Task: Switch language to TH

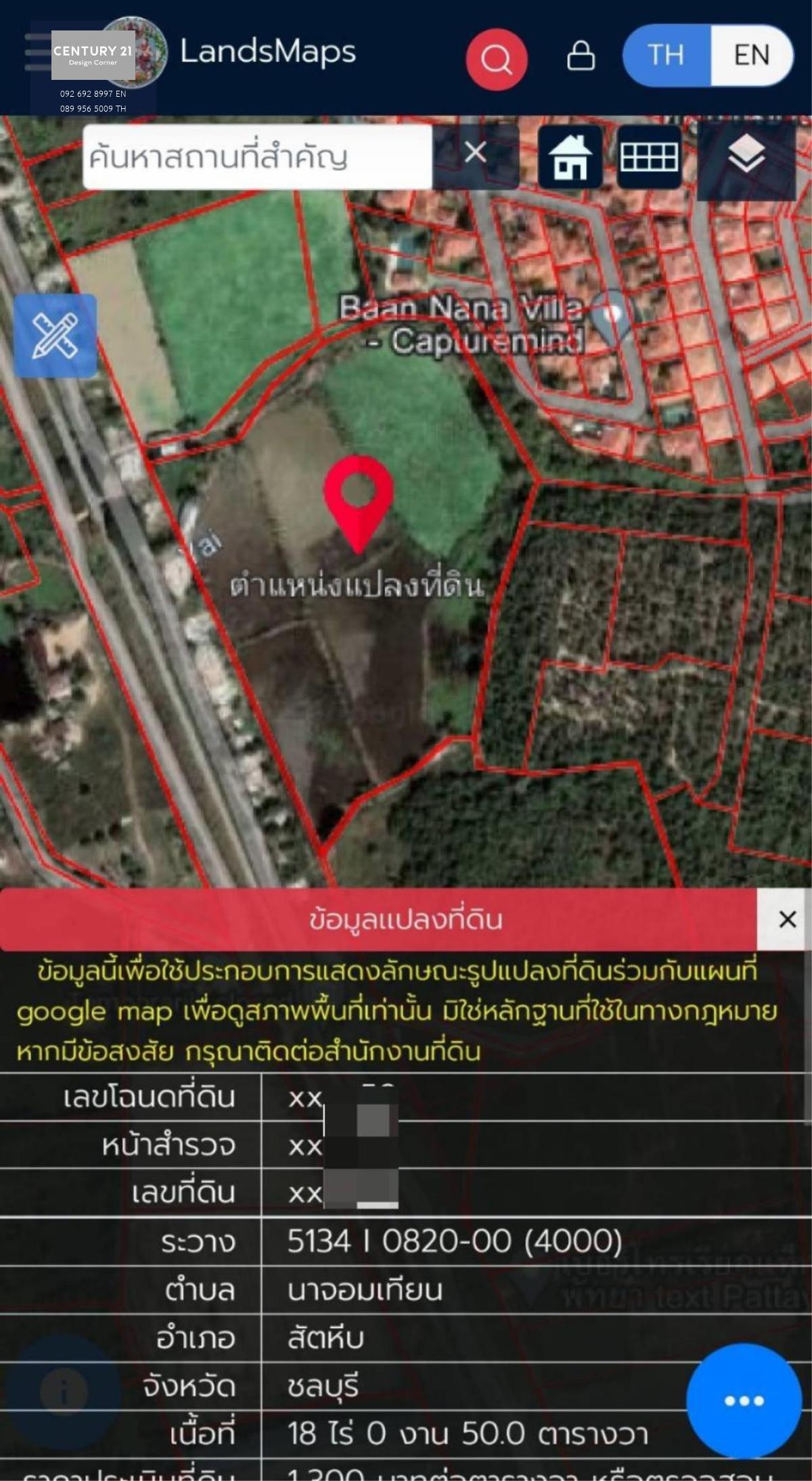Action: [666, 56]
